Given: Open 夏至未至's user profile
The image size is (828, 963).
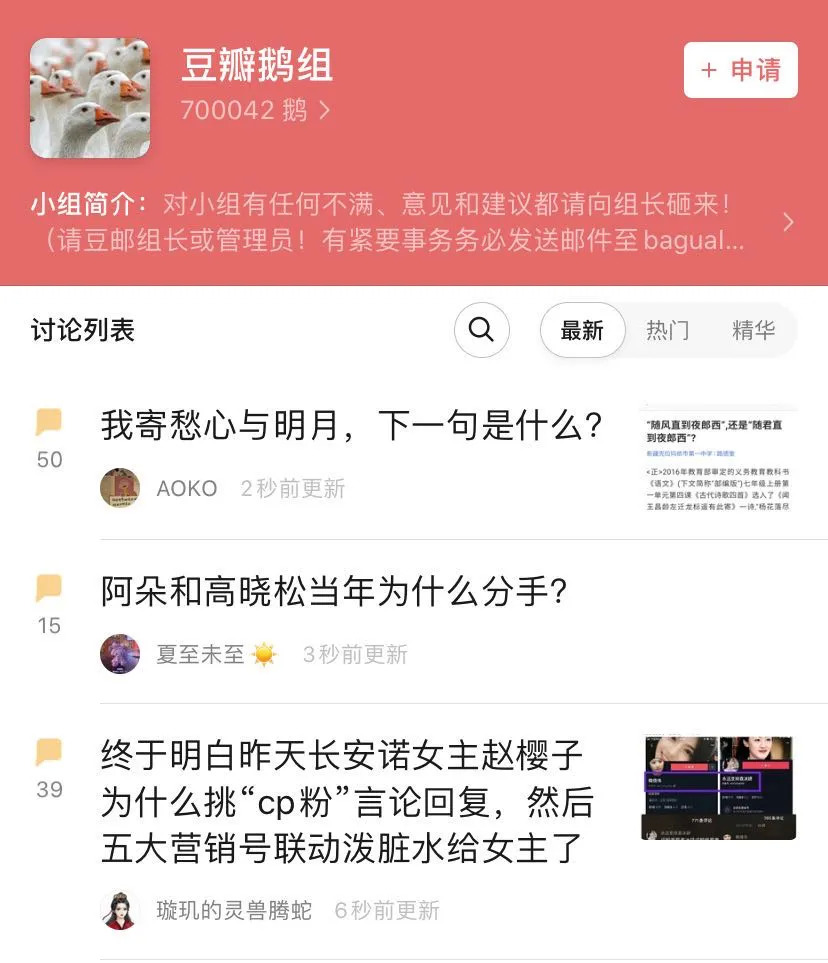Looking at the screenshot, I should (200, 654).
